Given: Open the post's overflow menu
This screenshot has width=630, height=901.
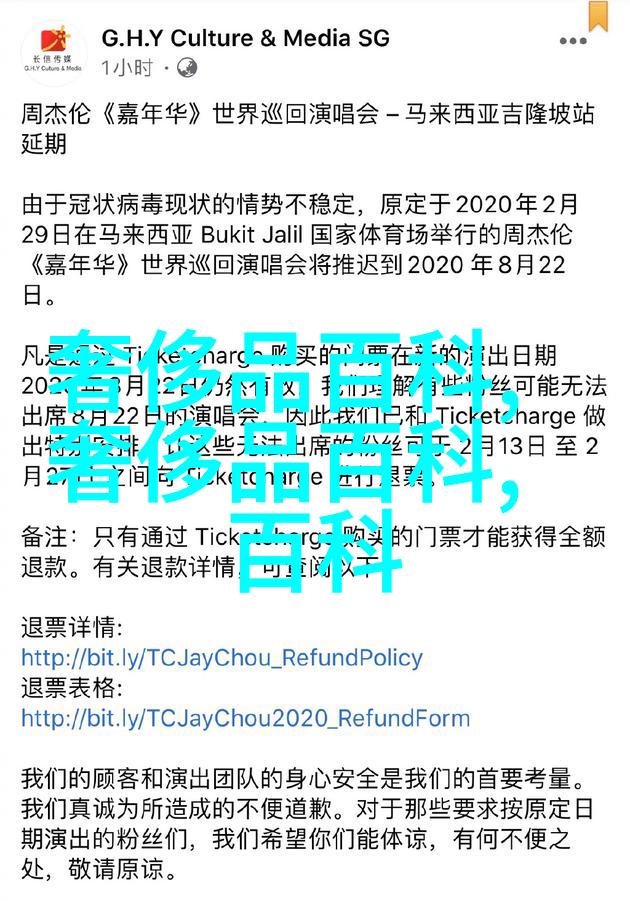Looking at the screenshot, I should click(571, 41).
